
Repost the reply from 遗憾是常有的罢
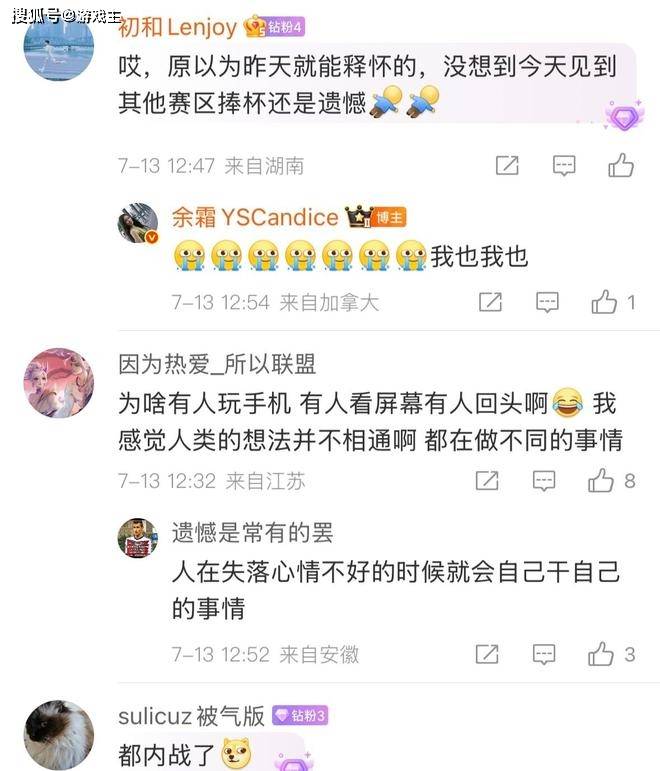point(487,655)
